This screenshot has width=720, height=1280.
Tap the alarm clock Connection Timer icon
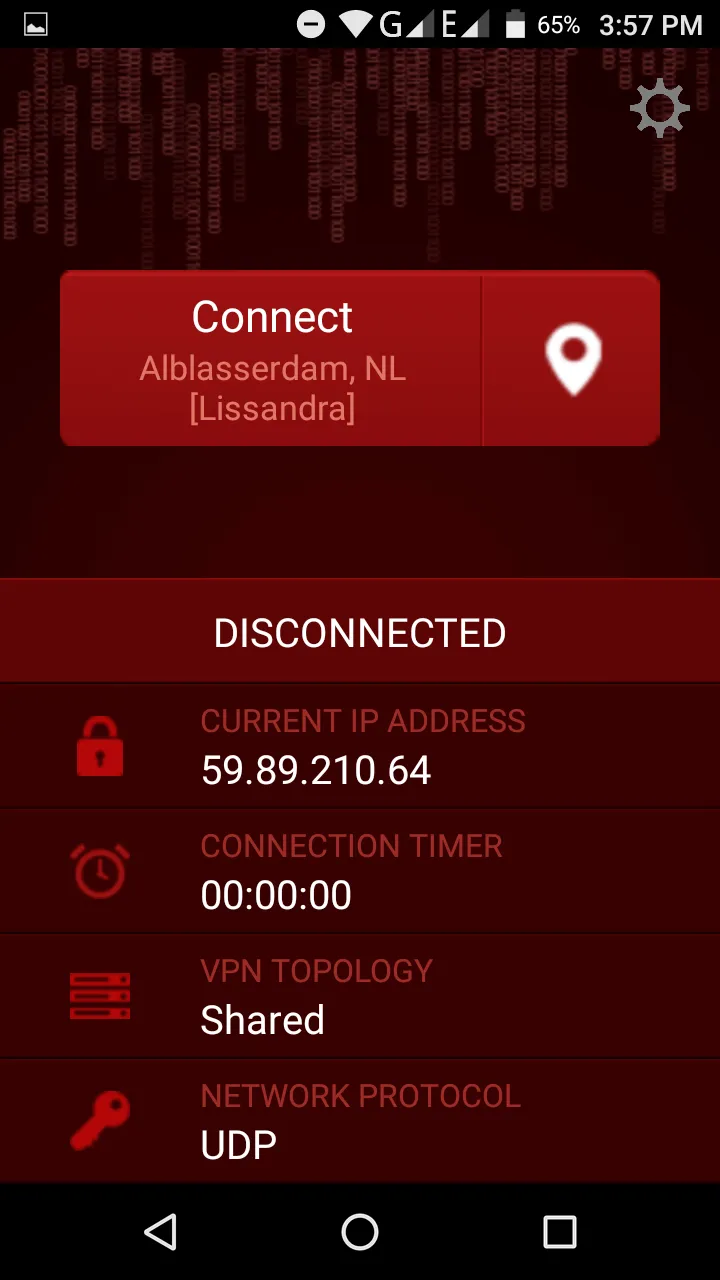point(99,870)
